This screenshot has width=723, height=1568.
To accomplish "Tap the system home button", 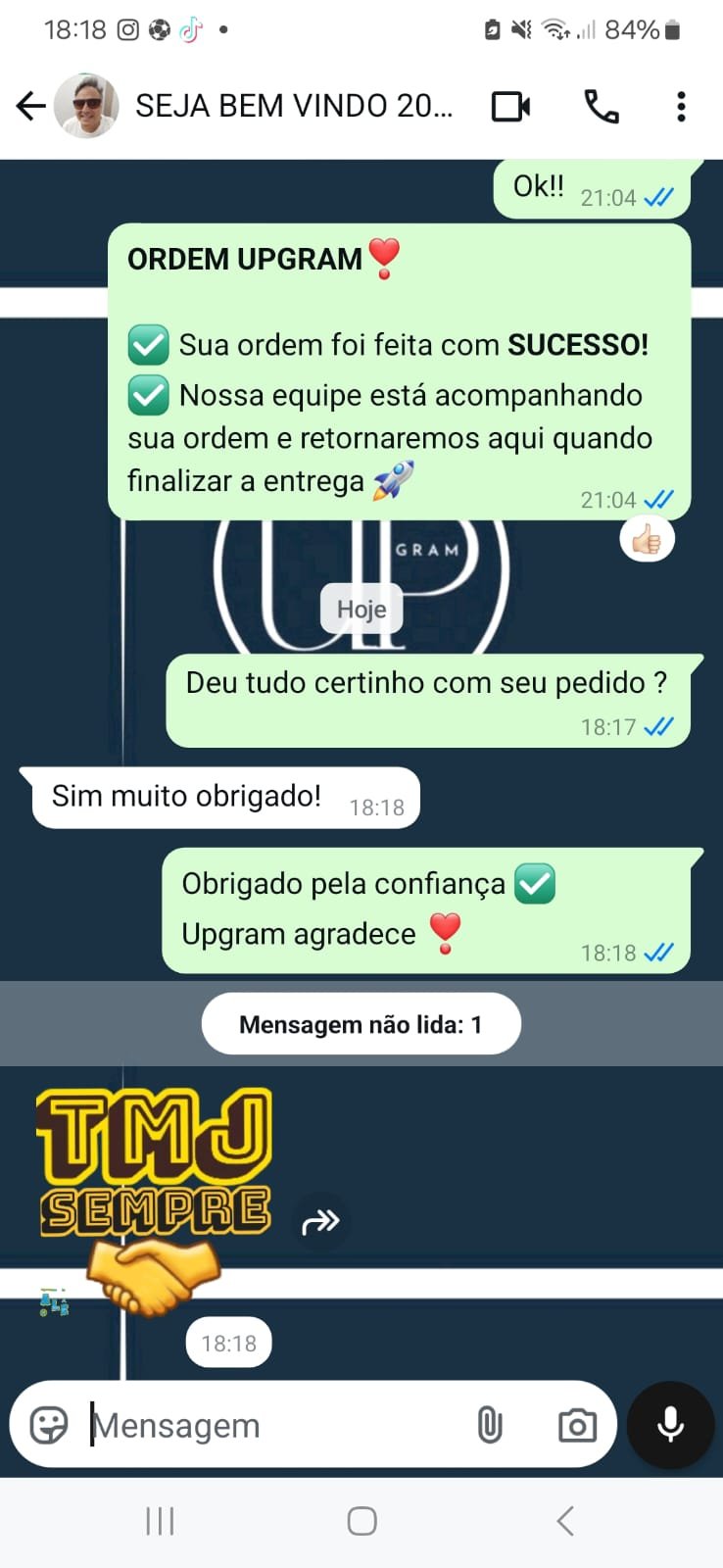I will pyautogui.click(x=361, y=1521).
